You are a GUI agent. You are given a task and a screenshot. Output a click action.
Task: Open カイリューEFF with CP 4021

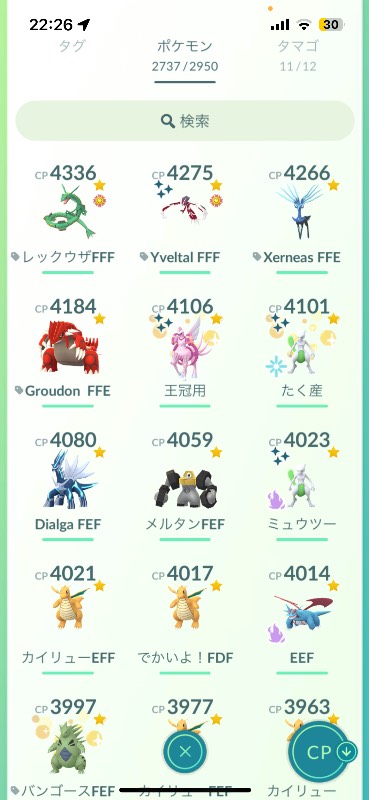click(68, 619)
